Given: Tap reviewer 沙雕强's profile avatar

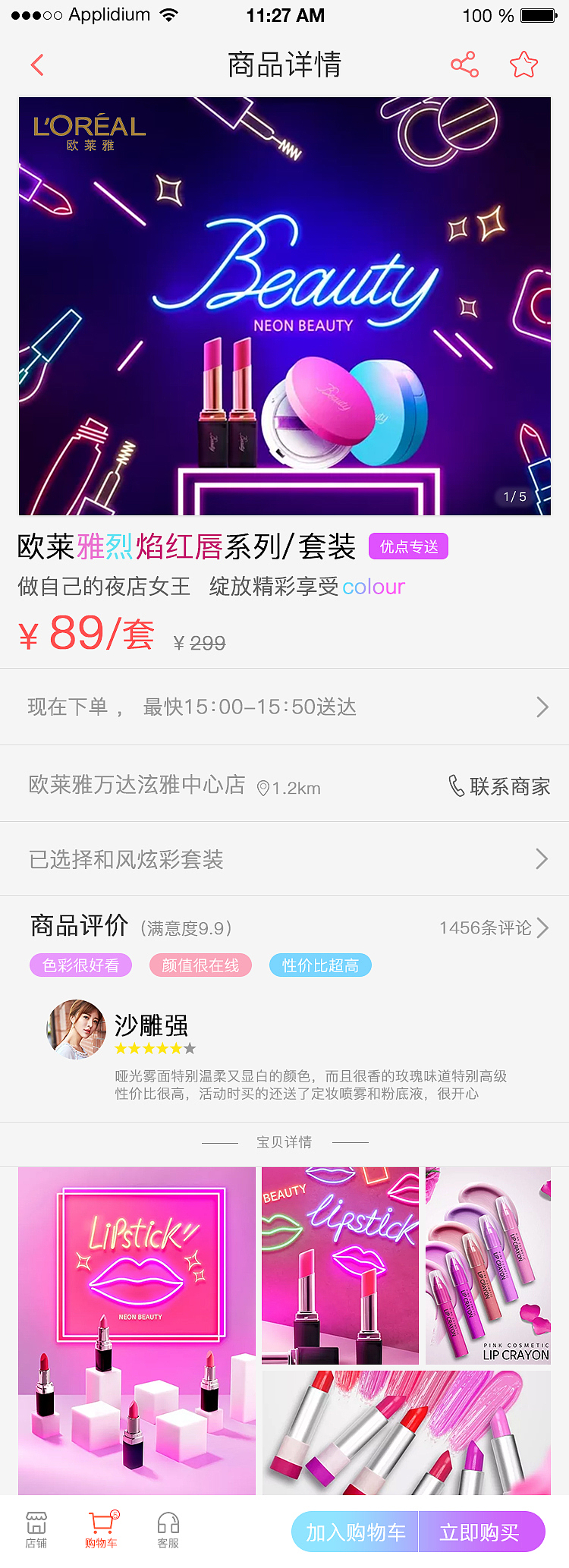Looking at the screenshot, I should (76, 1030).
